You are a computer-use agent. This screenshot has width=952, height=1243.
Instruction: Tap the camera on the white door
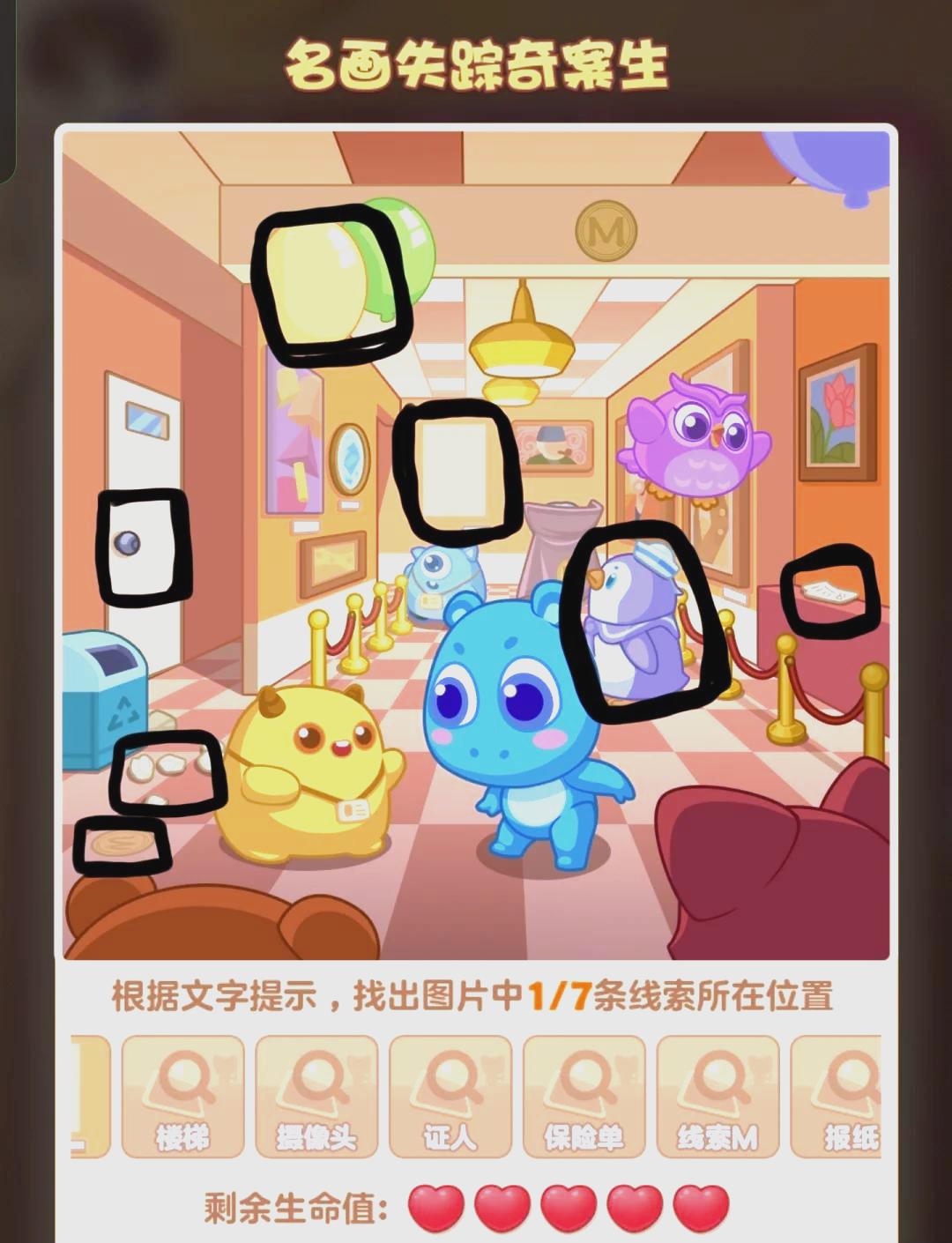pyautogui.click(x=130, y=543)
